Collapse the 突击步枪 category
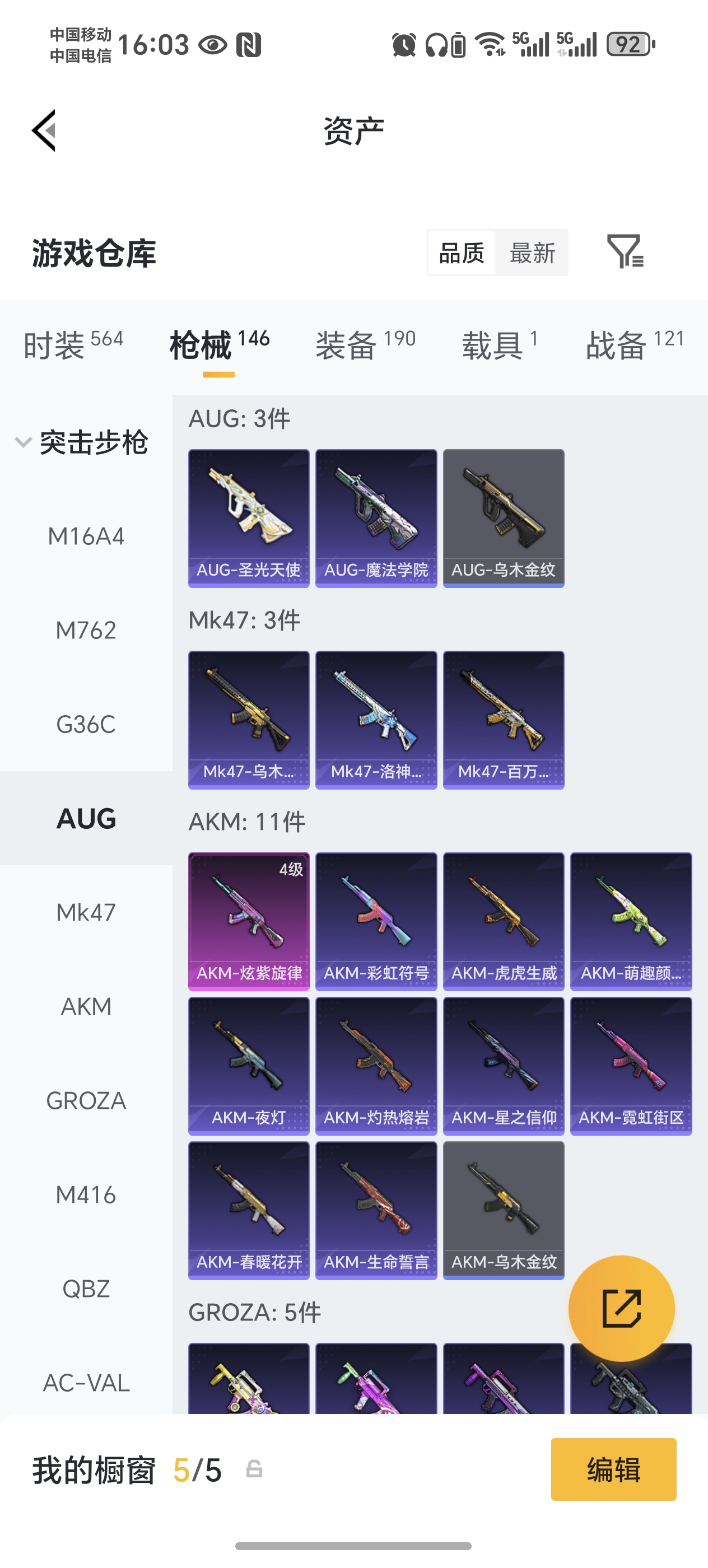Viewport: 708px width, 1568px height. [x=82, y=442]
